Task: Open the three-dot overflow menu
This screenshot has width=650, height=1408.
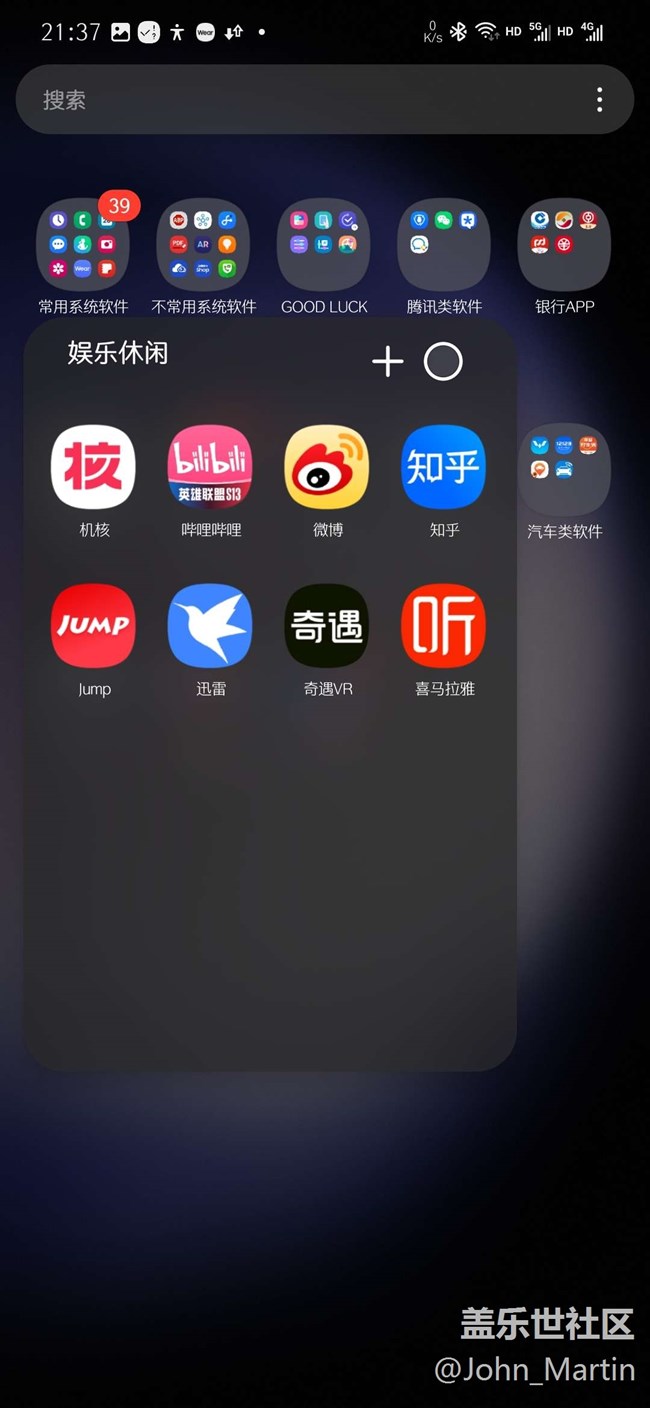Action: 599,100
